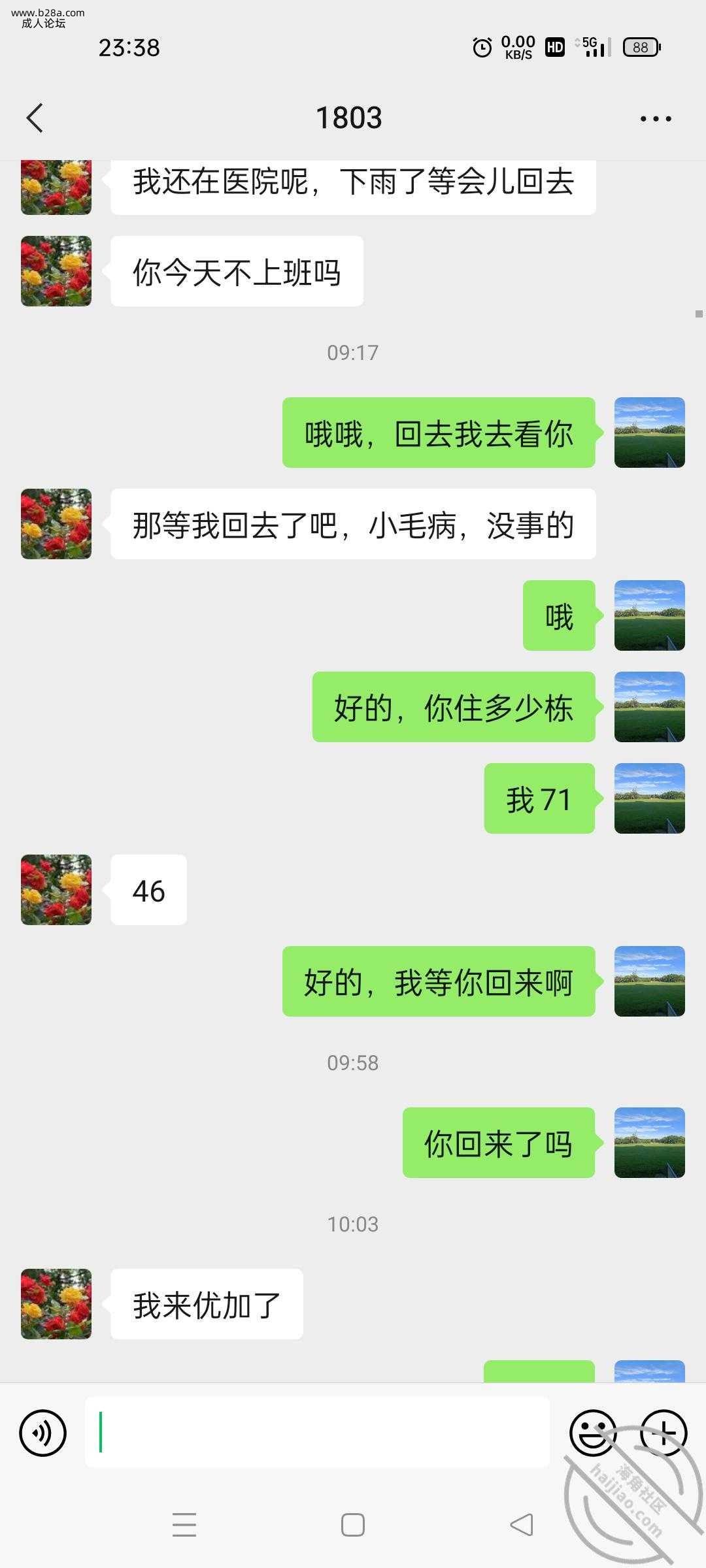Image resolution: width=706 pixels, height=1568 pixels.
Task: Open recent apps from navigation bar
Action: click(184, 1525)
